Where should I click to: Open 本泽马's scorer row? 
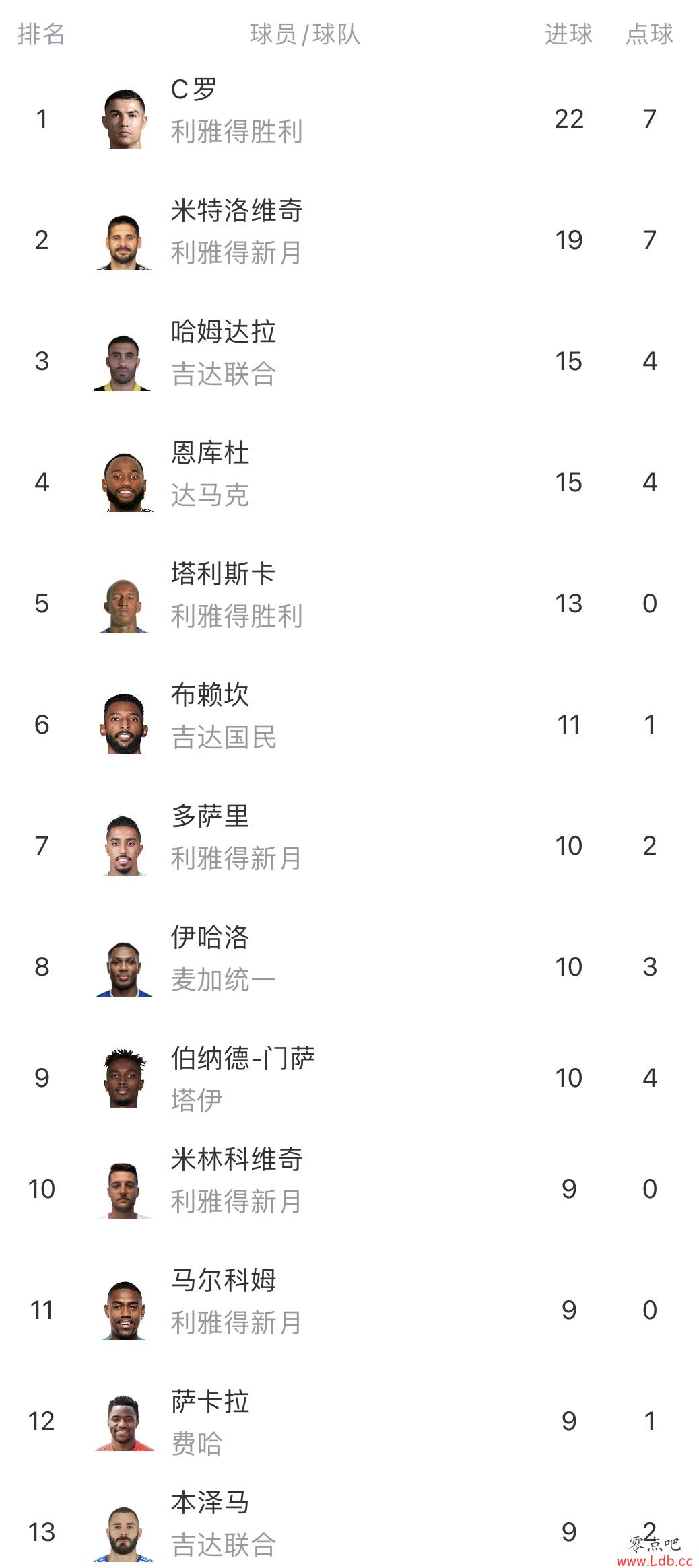click(349, 1525)
